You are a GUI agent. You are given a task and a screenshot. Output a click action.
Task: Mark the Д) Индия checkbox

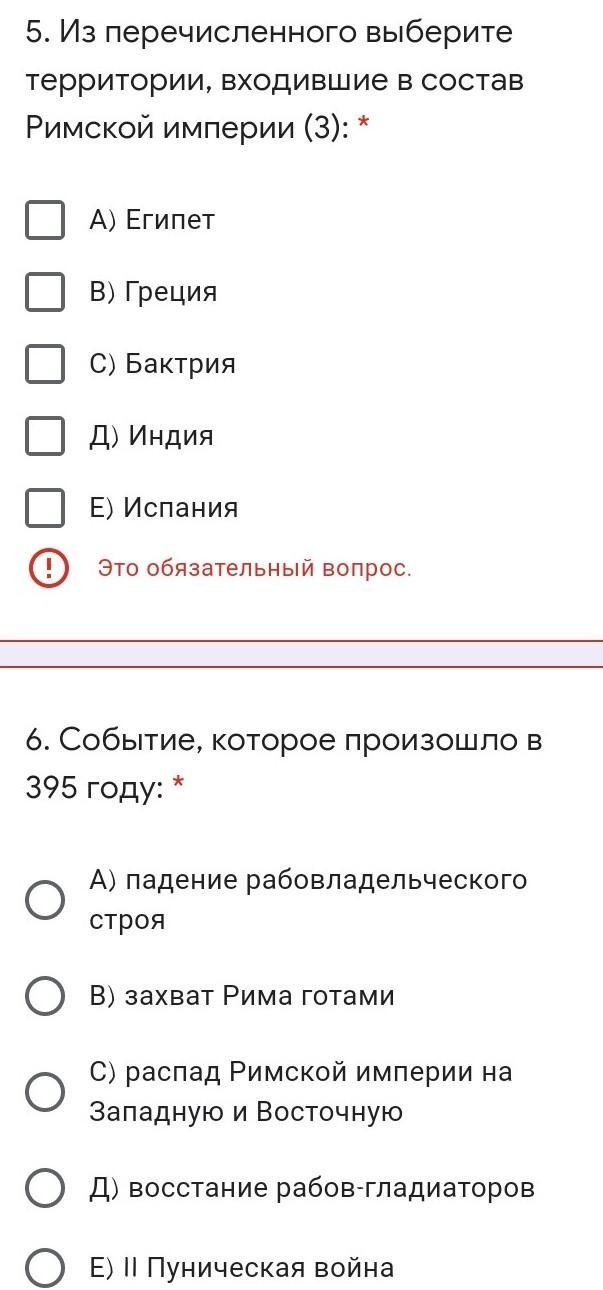[x=45, y=436]
